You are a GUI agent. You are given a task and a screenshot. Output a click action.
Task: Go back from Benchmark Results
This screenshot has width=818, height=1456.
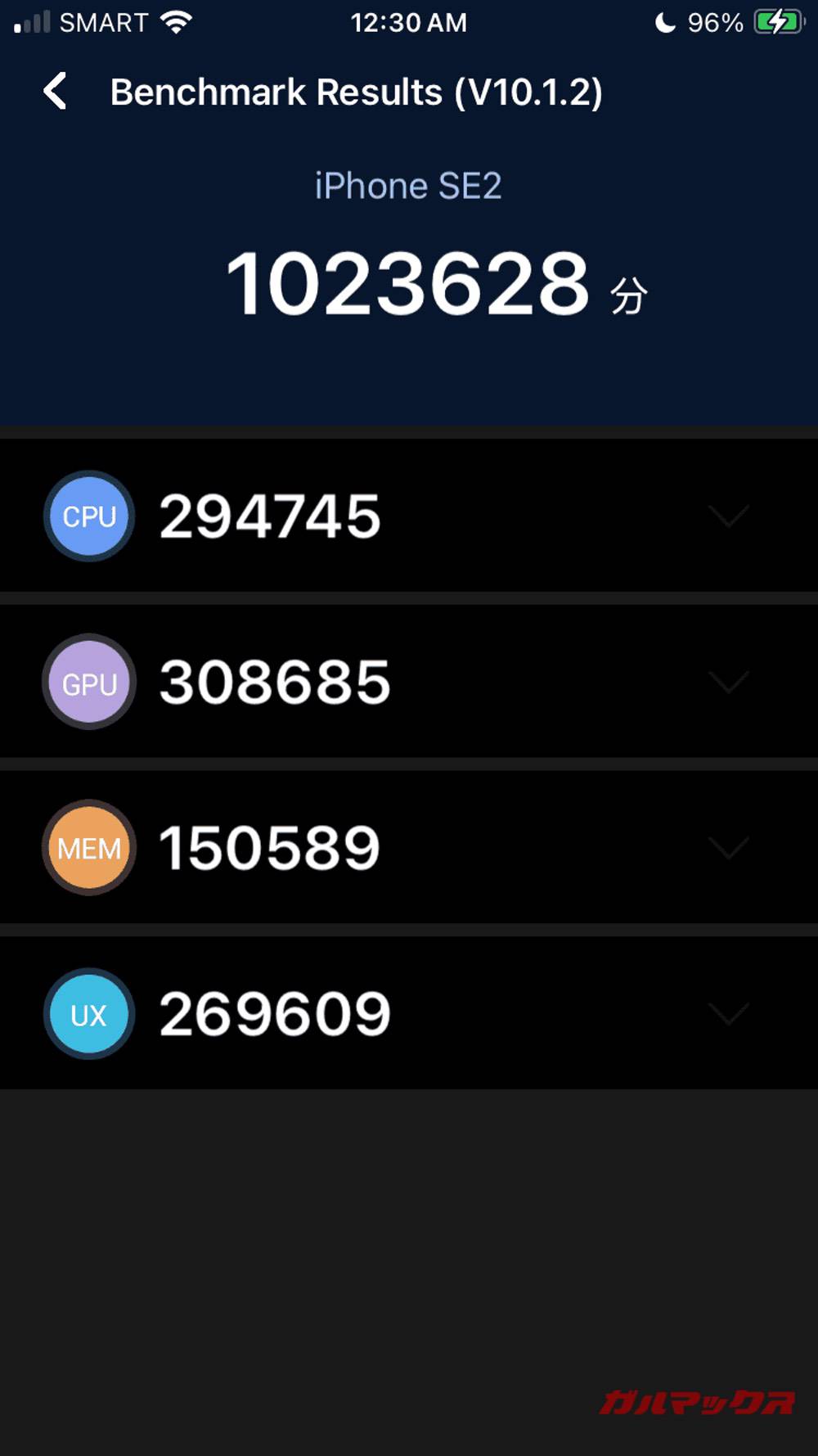[55, 91]
